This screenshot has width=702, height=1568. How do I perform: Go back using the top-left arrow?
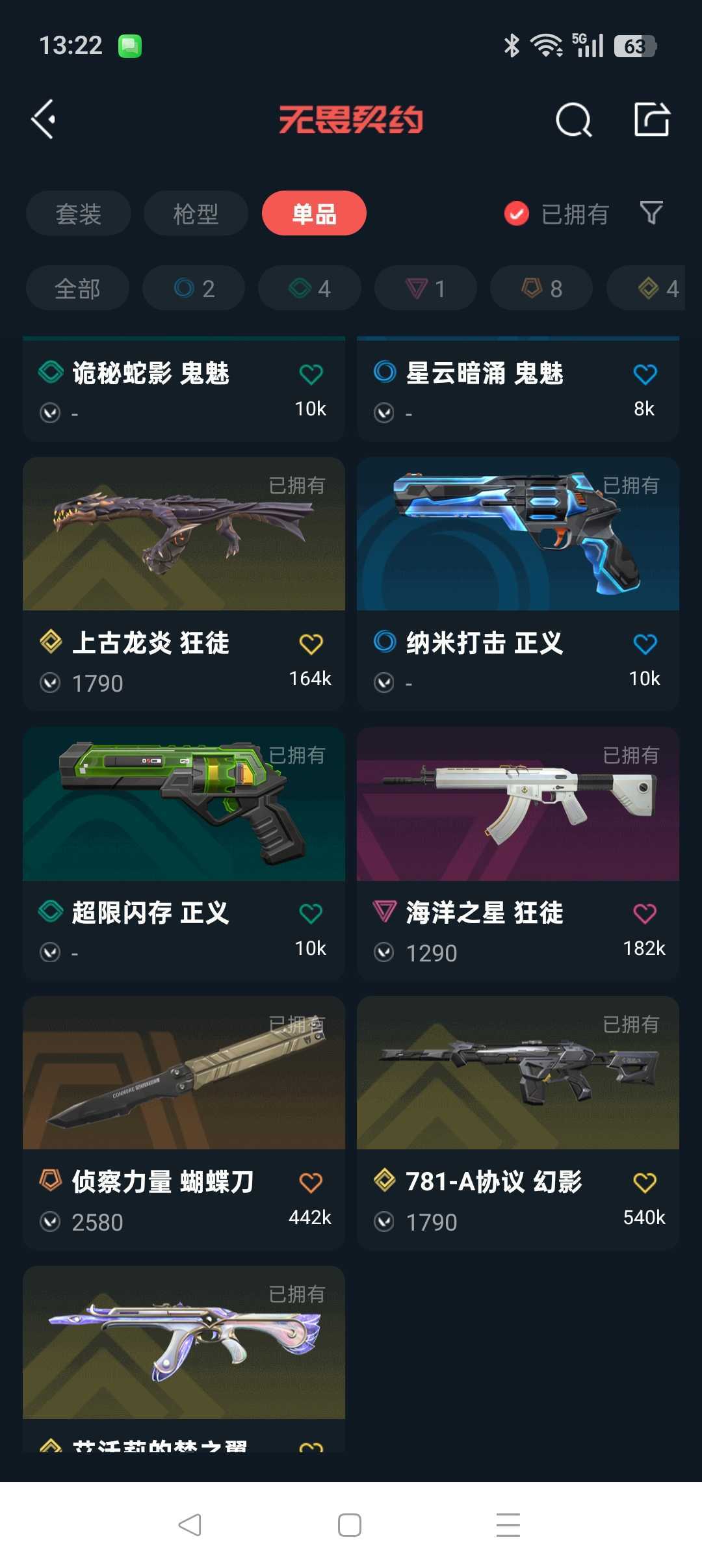(x=43, y=120)
